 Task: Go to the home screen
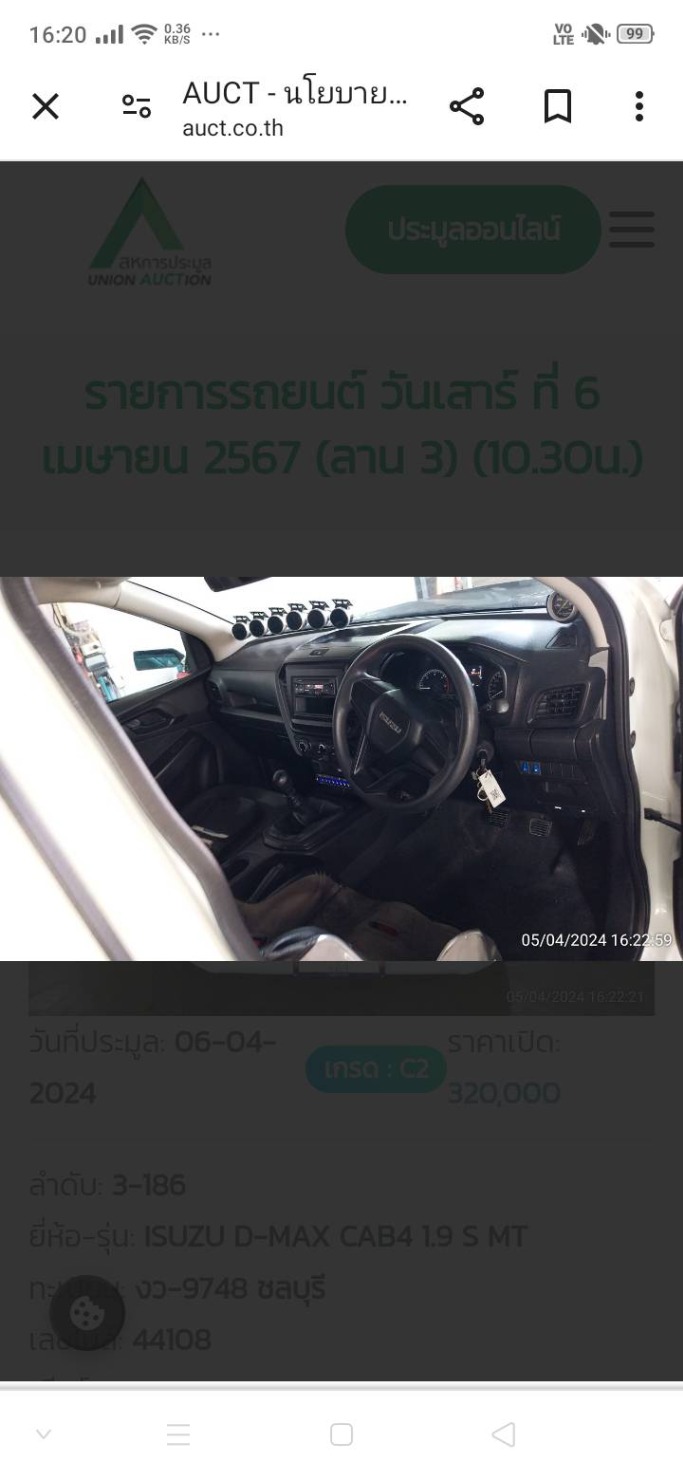click(341, 1435)
